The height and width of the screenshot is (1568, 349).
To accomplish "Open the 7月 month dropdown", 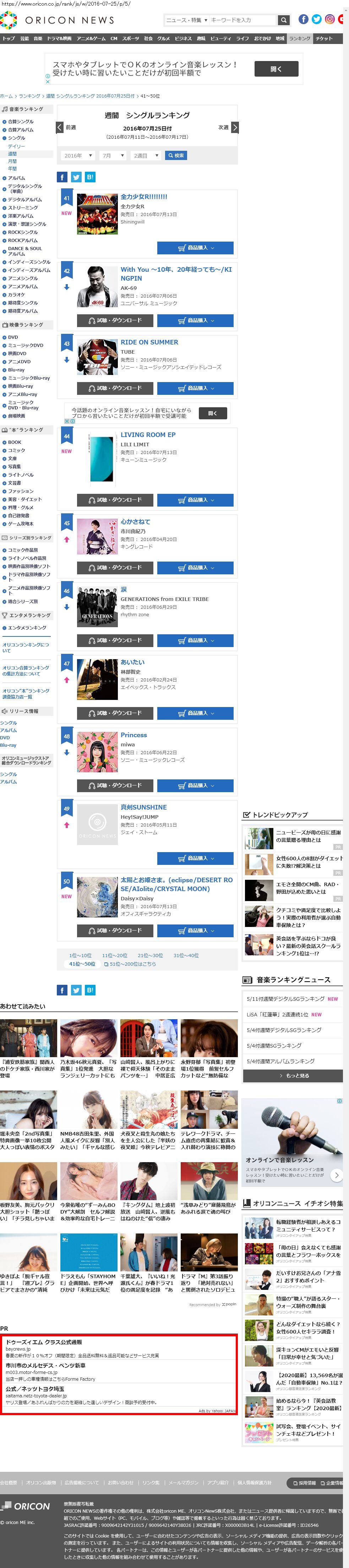I will pos(112,156).
